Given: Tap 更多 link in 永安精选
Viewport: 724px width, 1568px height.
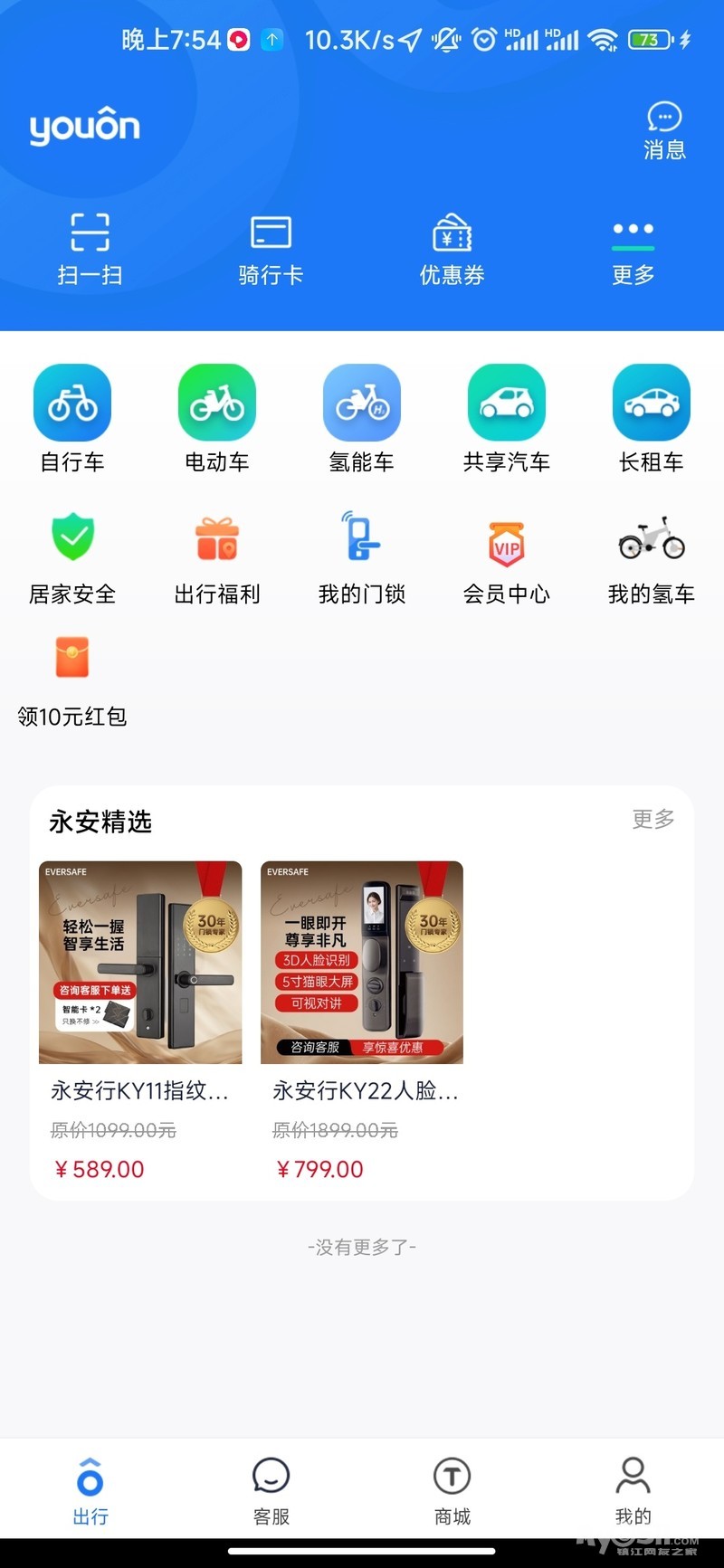Looking at the screenshot, I should (x=653, y=819).
